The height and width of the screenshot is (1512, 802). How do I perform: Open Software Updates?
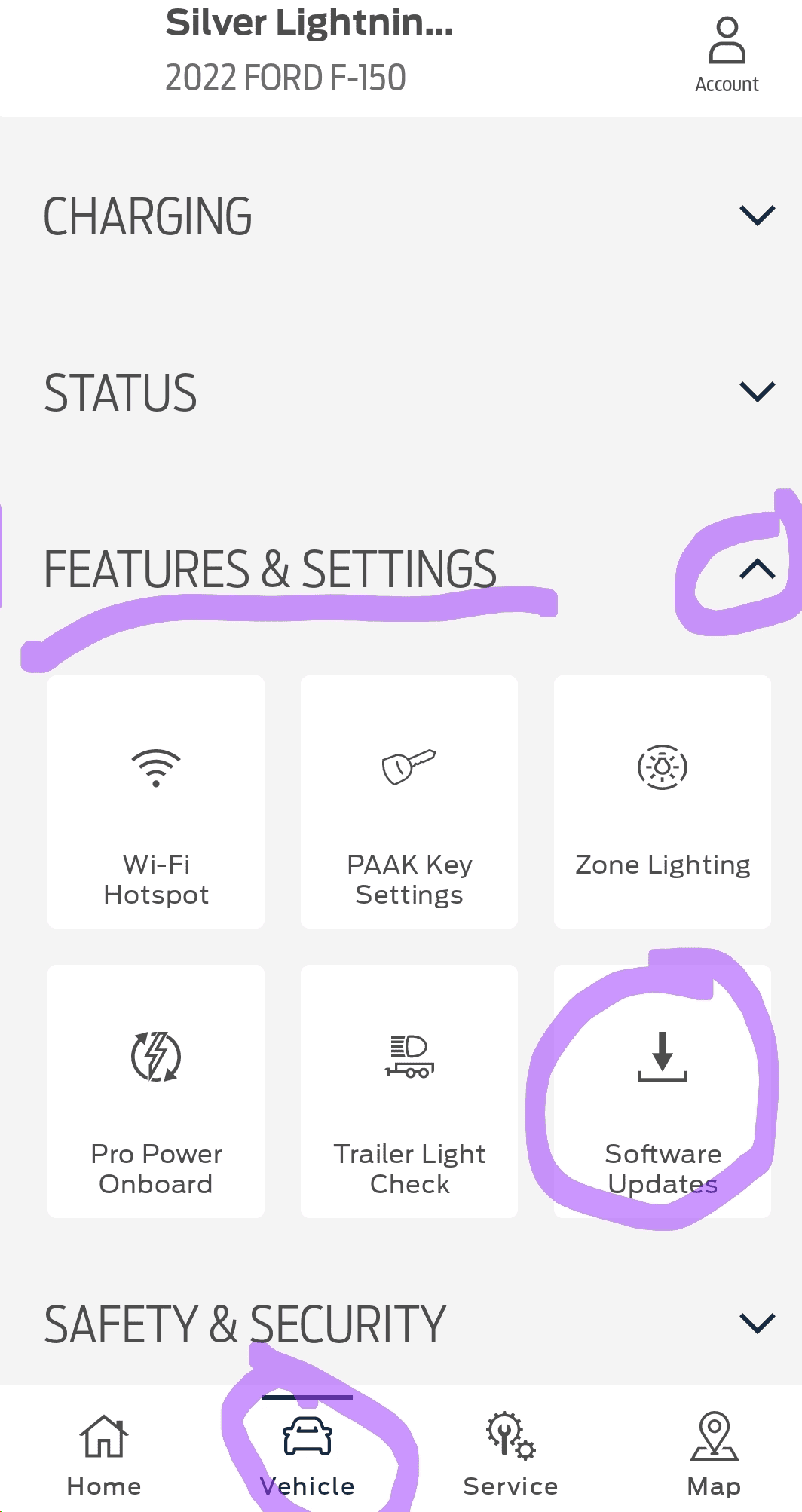point(662,1091)
